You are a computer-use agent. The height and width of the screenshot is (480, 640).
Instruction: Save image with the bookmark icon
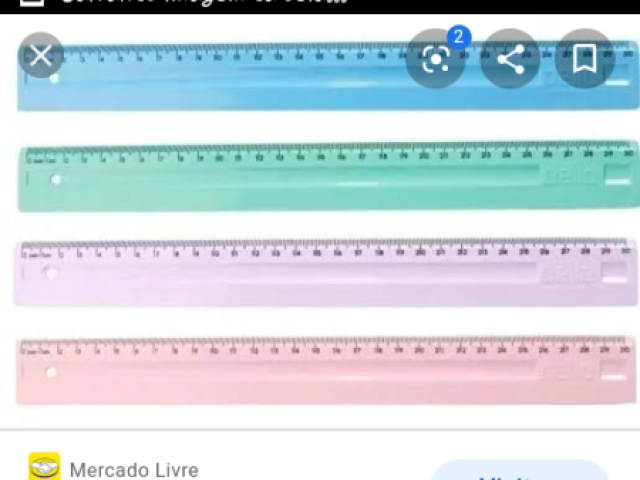click(585, 59)
